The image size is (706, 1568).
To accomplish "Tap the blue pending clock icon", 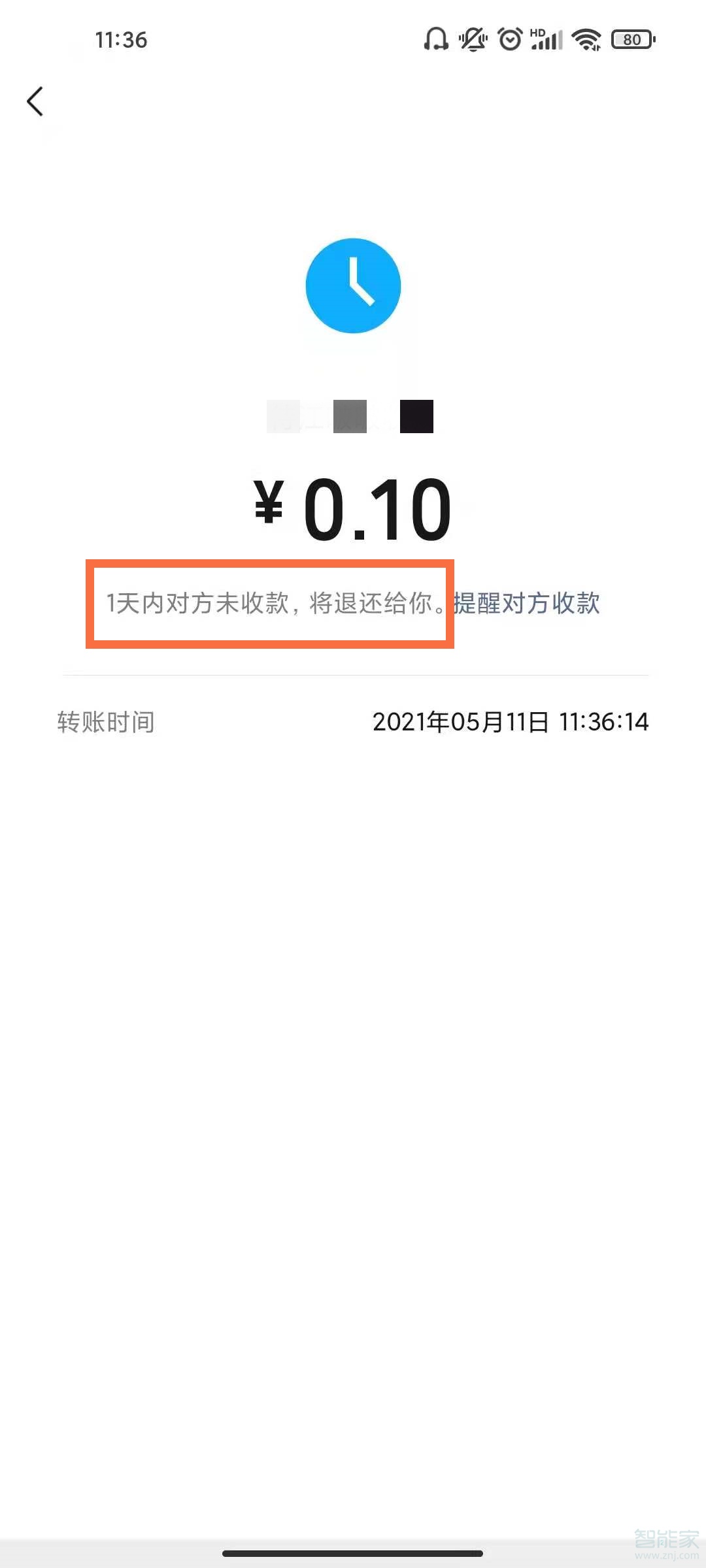I will pos(354,286).
